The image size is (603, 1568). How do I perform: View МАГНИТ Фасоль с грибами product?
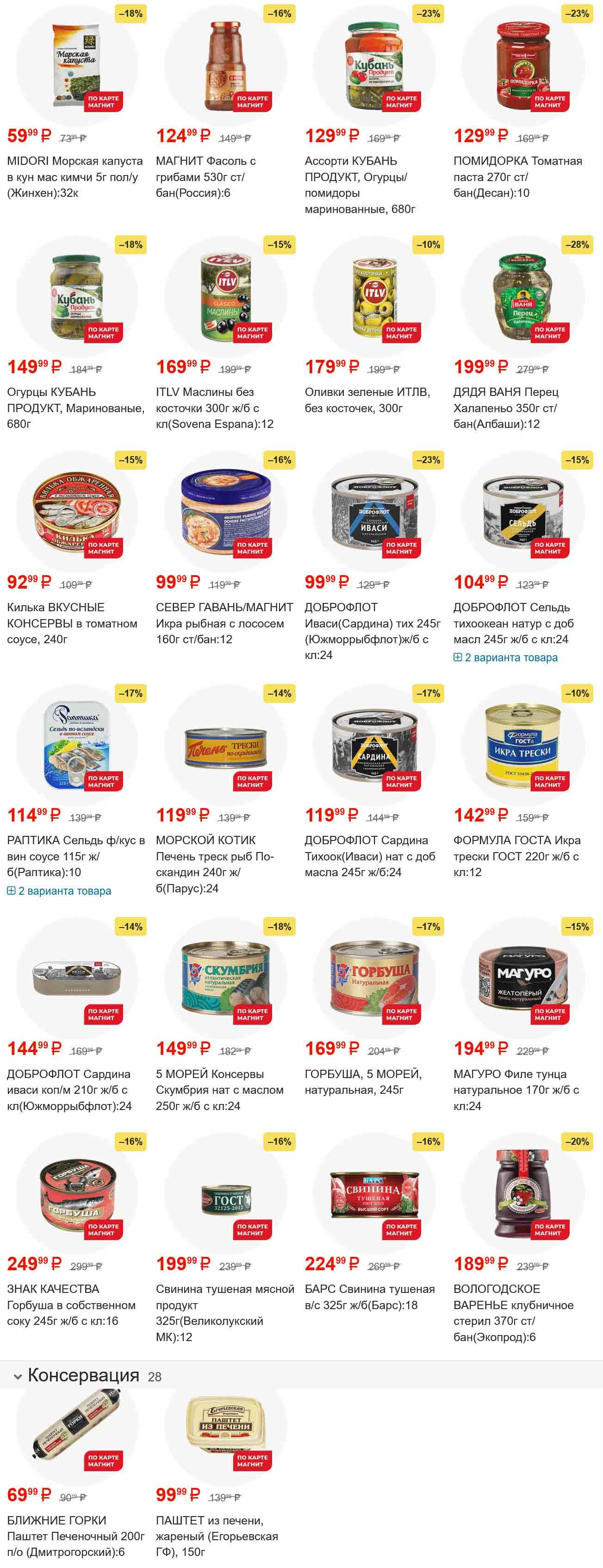tap(205, 177)
